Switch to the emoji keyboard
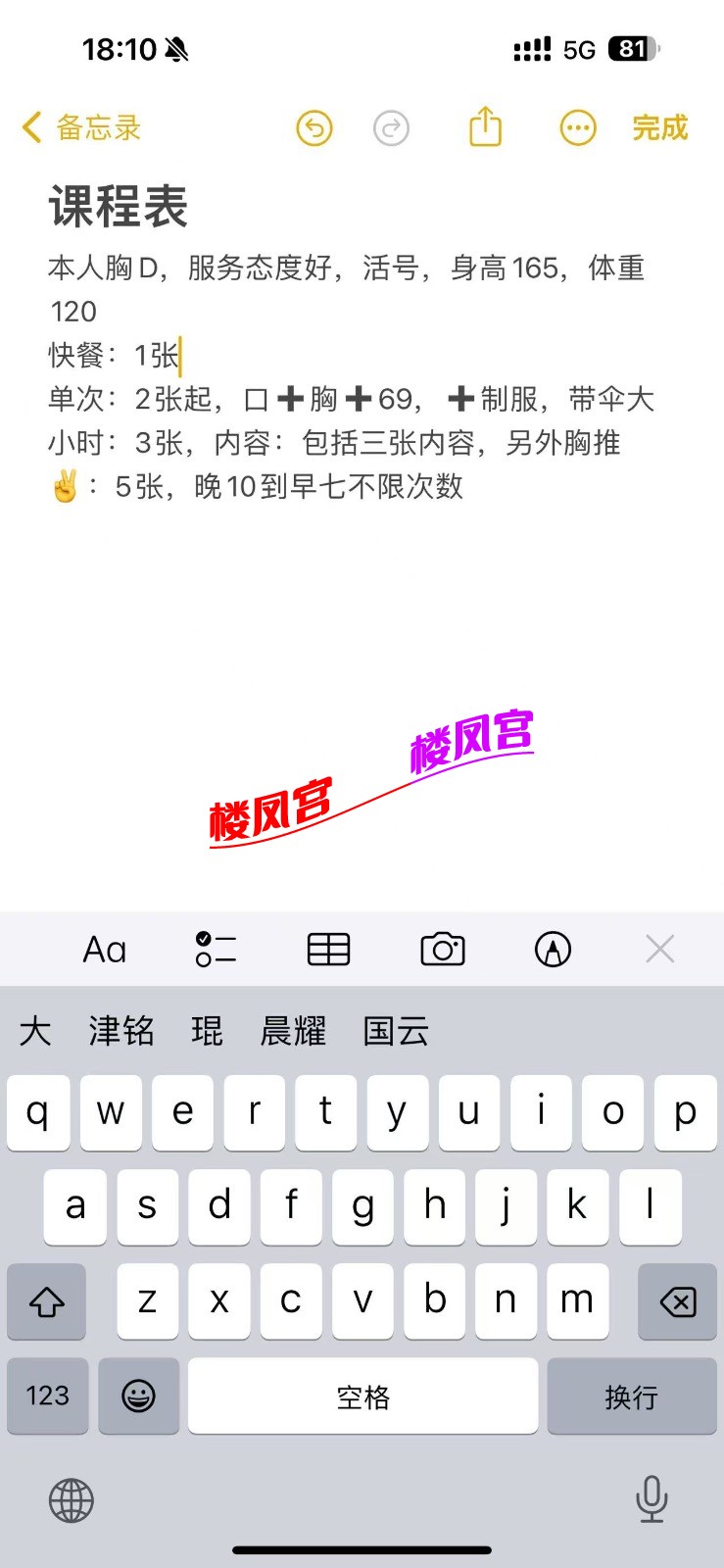Screen dimensions: 724x1568 [139, 1396]
